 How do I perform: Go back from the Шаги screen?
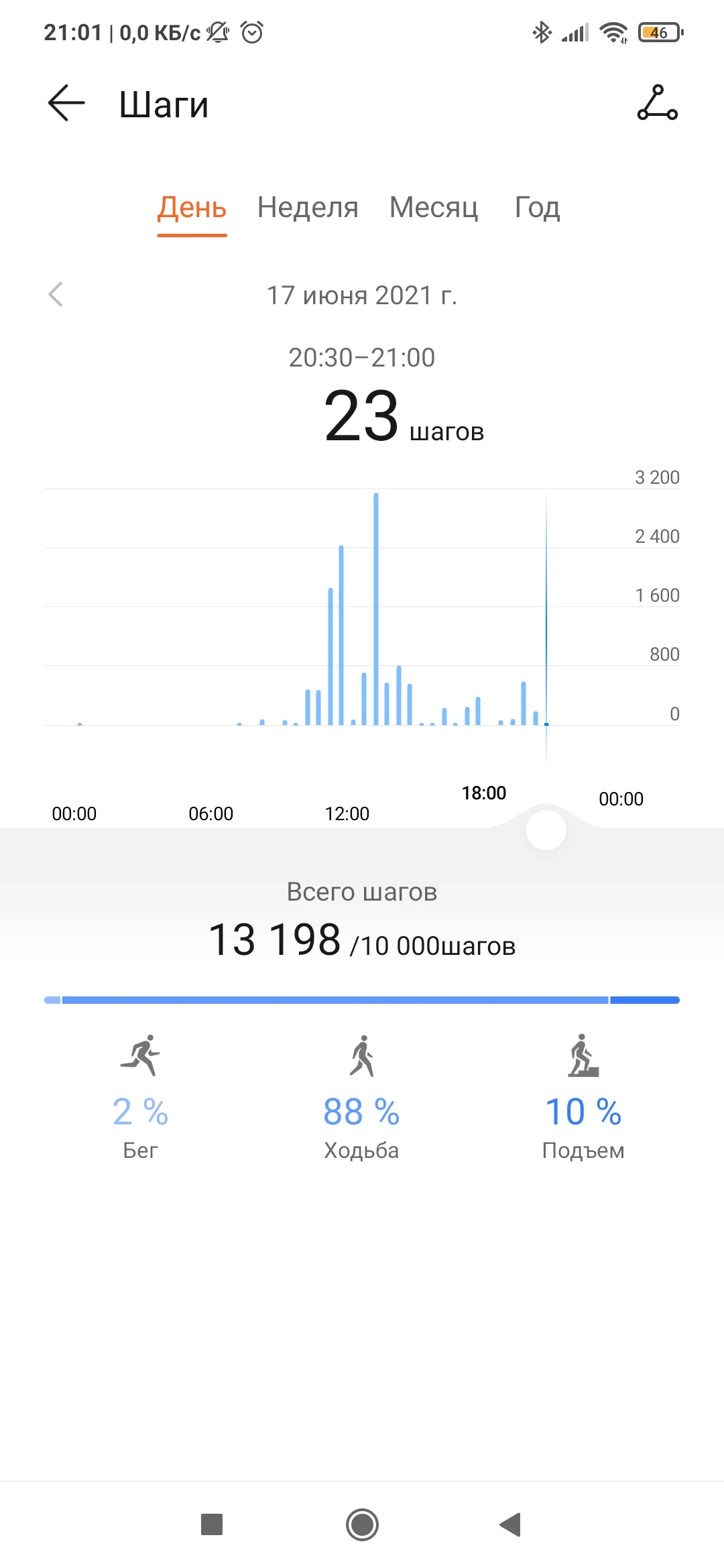click(66, 103)
